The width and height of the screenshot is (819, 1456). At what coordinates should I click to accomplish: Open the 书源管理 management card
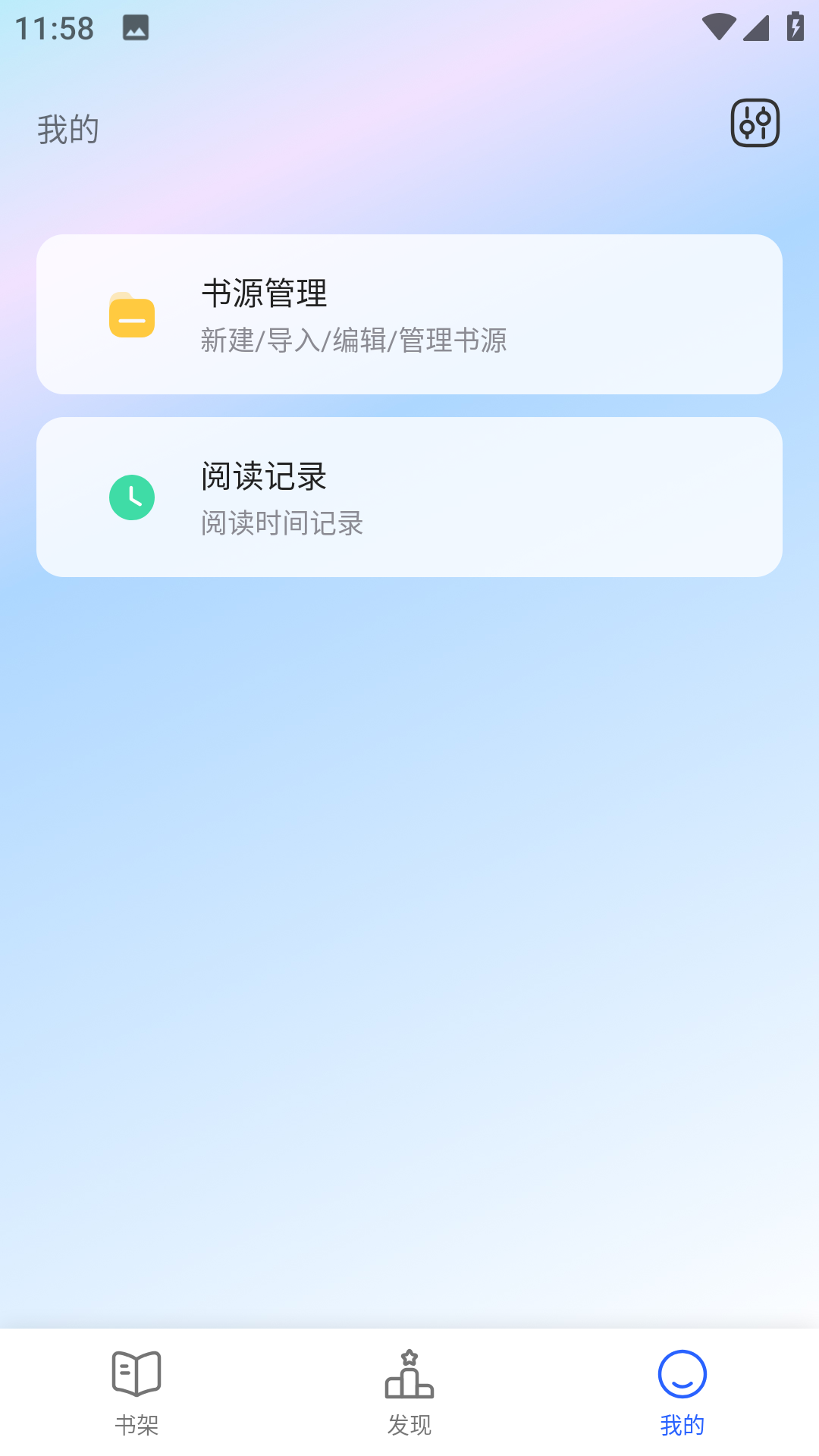[x=409, y=315]
